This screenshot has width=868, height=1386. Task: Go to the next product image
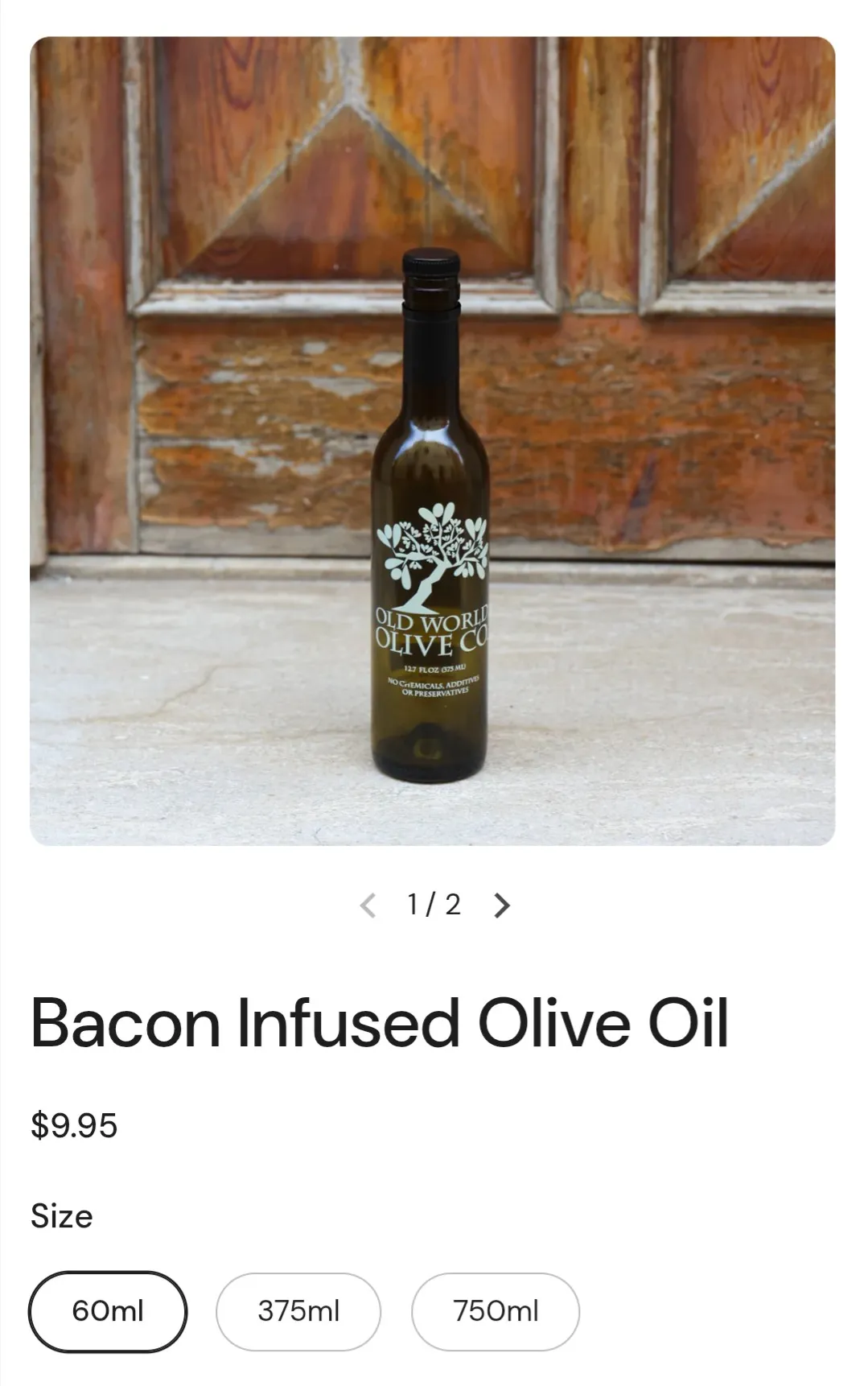pyautogui.click(x=502, y=905)
